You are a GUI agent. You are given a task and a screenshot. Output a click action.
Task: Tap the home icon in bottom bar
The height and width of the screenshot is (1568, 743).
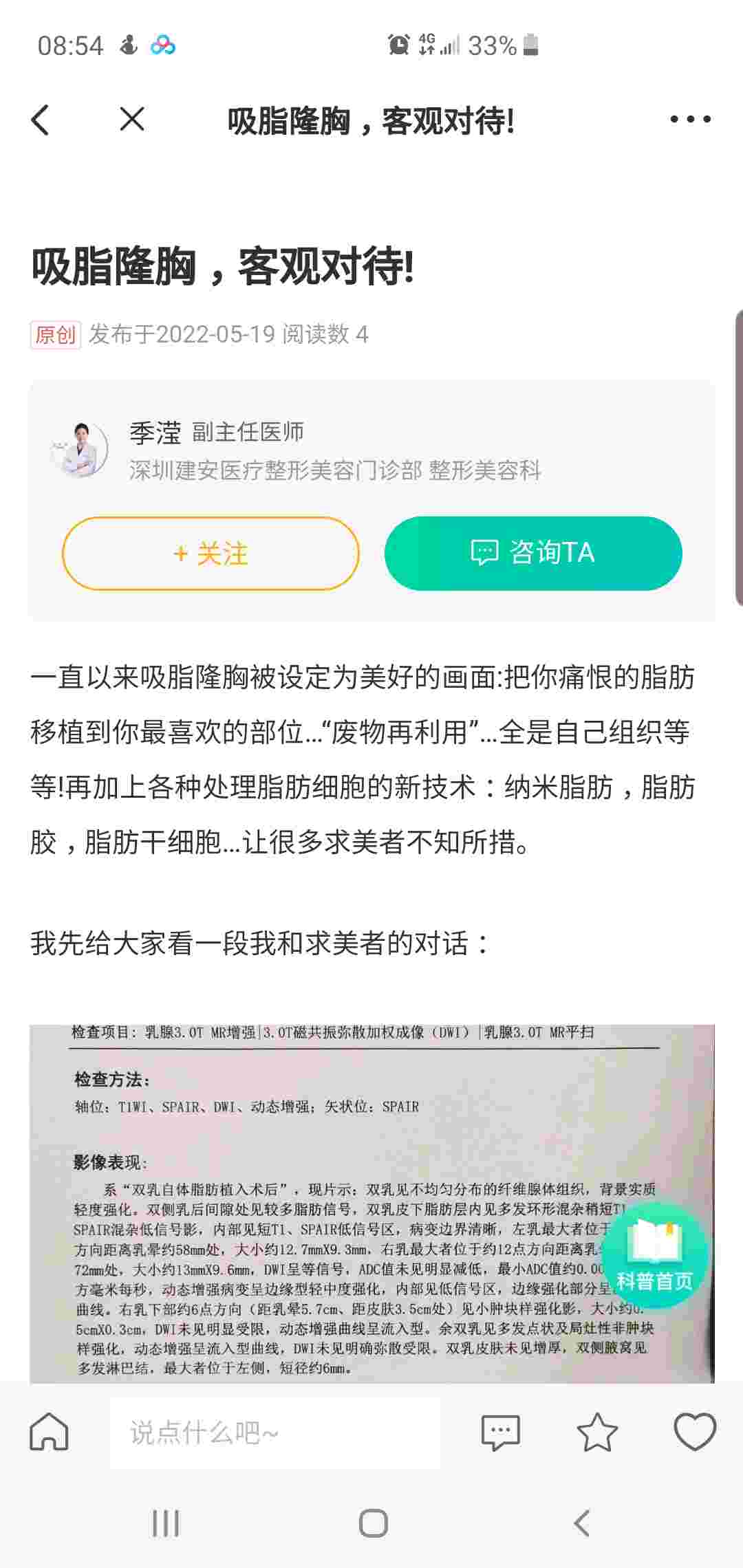point(50,1433)
